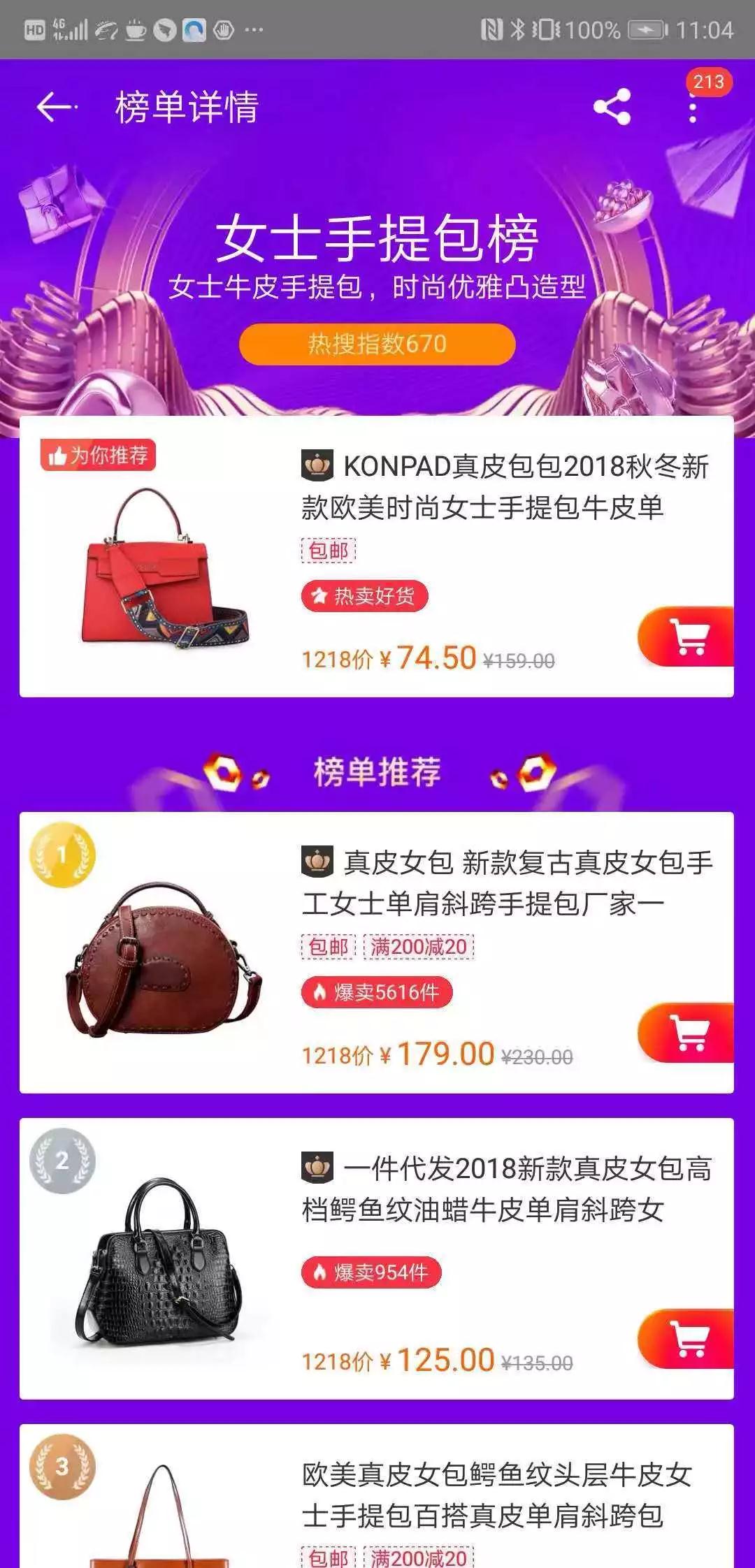Add KONPAD ¥74.50 bag to cart

689,637
